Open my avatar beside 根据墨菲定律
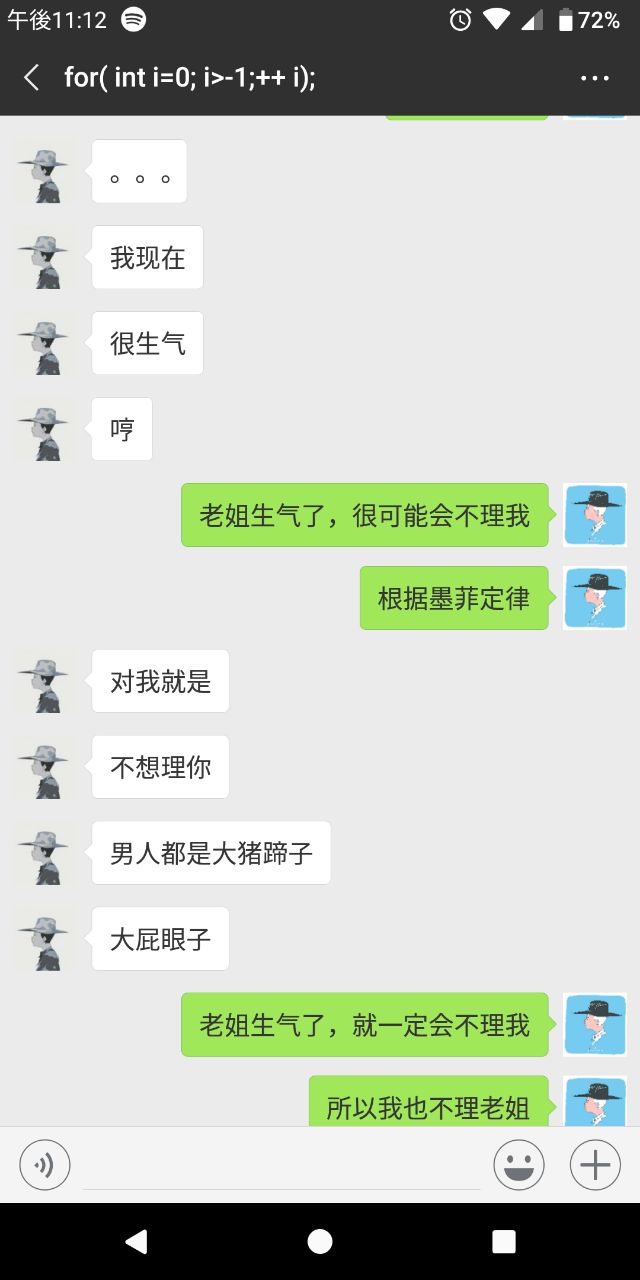 point(595,598)
